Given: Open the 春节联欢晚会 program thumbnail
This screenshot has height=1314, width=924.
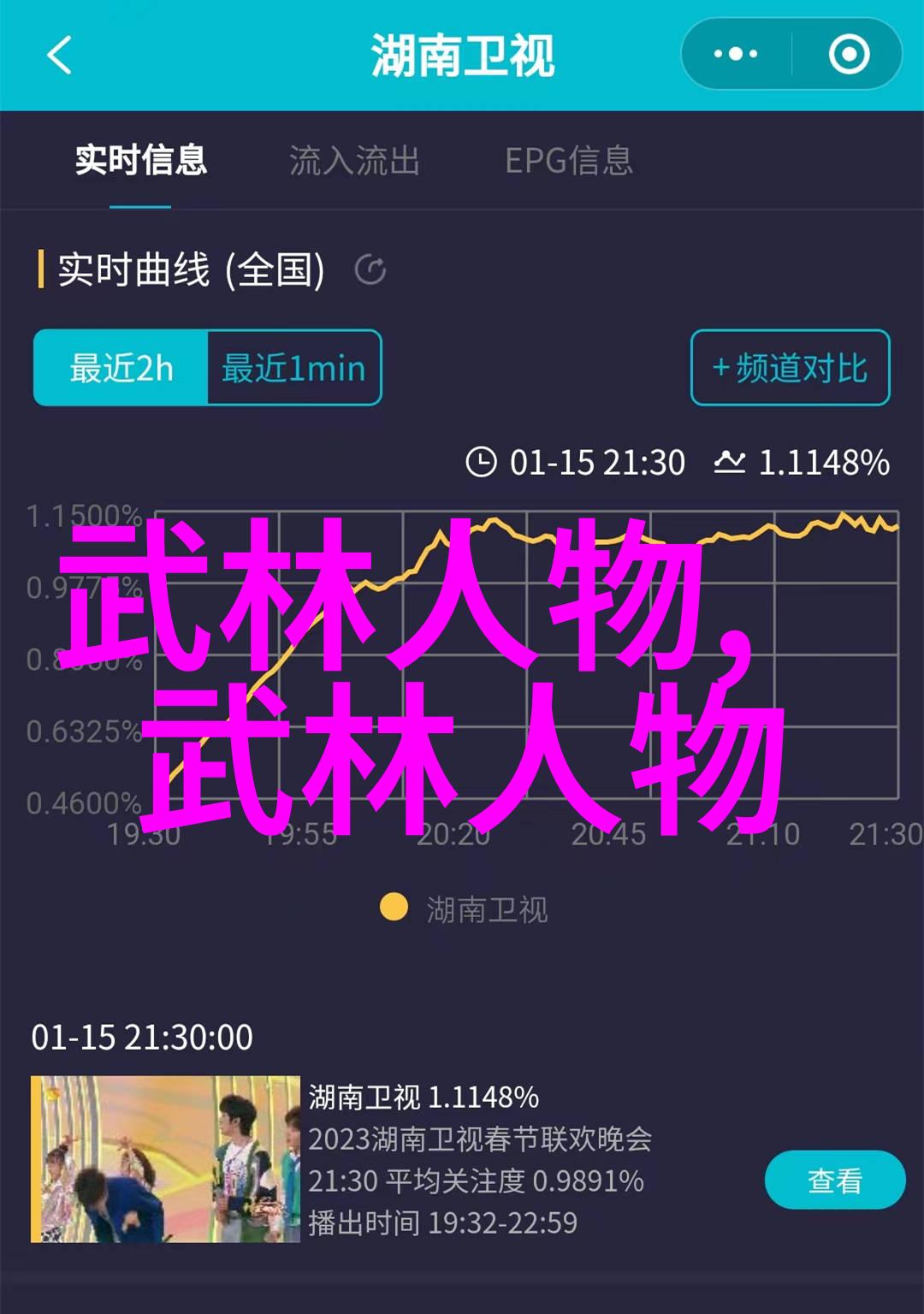Looking at the screenshot, I should tap(165, 1159).
